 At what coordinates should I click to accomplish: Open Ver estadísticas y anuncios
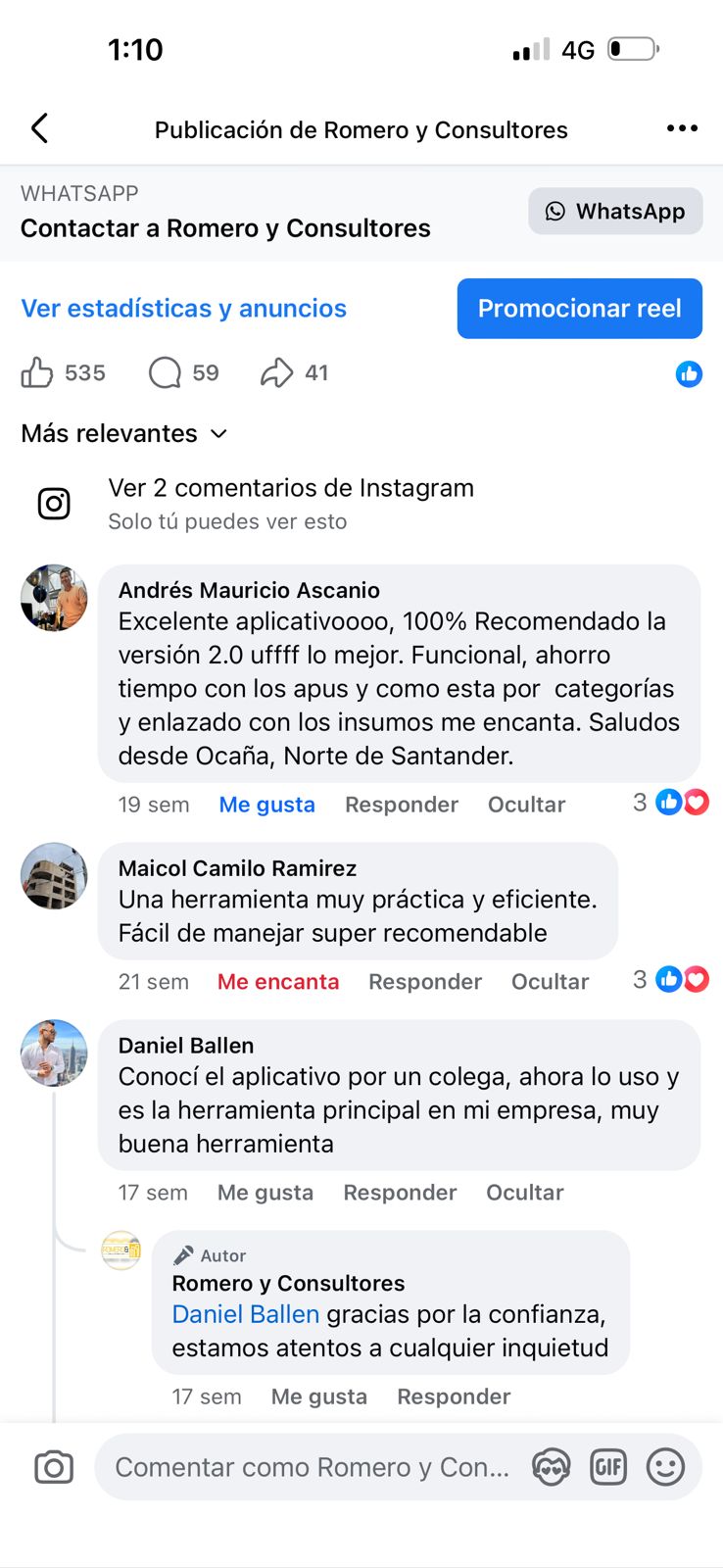(183, 309)
